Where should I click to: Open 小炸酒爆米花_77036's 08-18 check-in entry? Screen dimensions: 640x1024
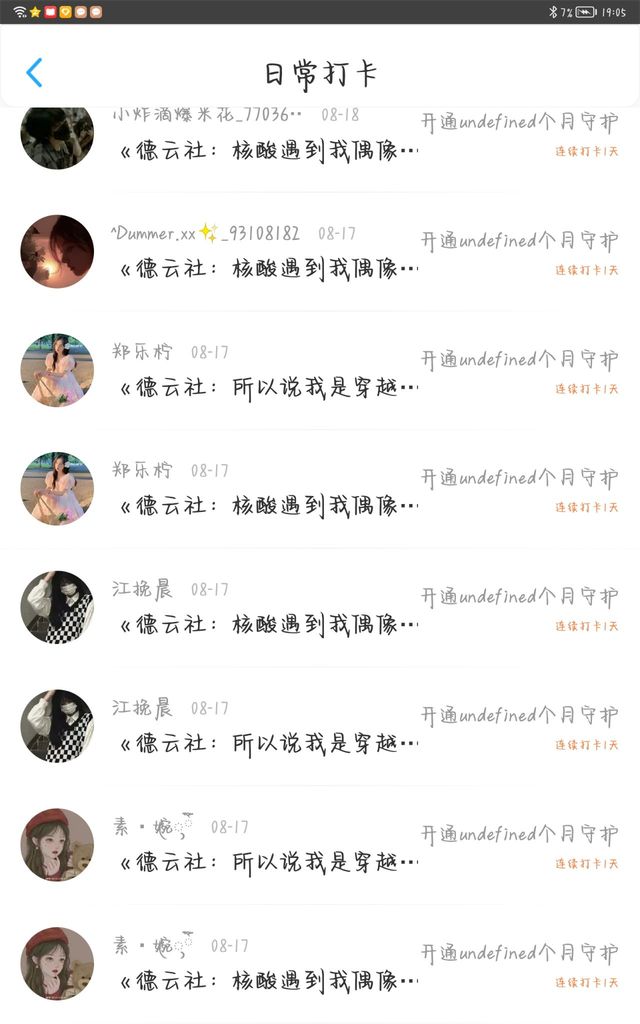[320, 136]
